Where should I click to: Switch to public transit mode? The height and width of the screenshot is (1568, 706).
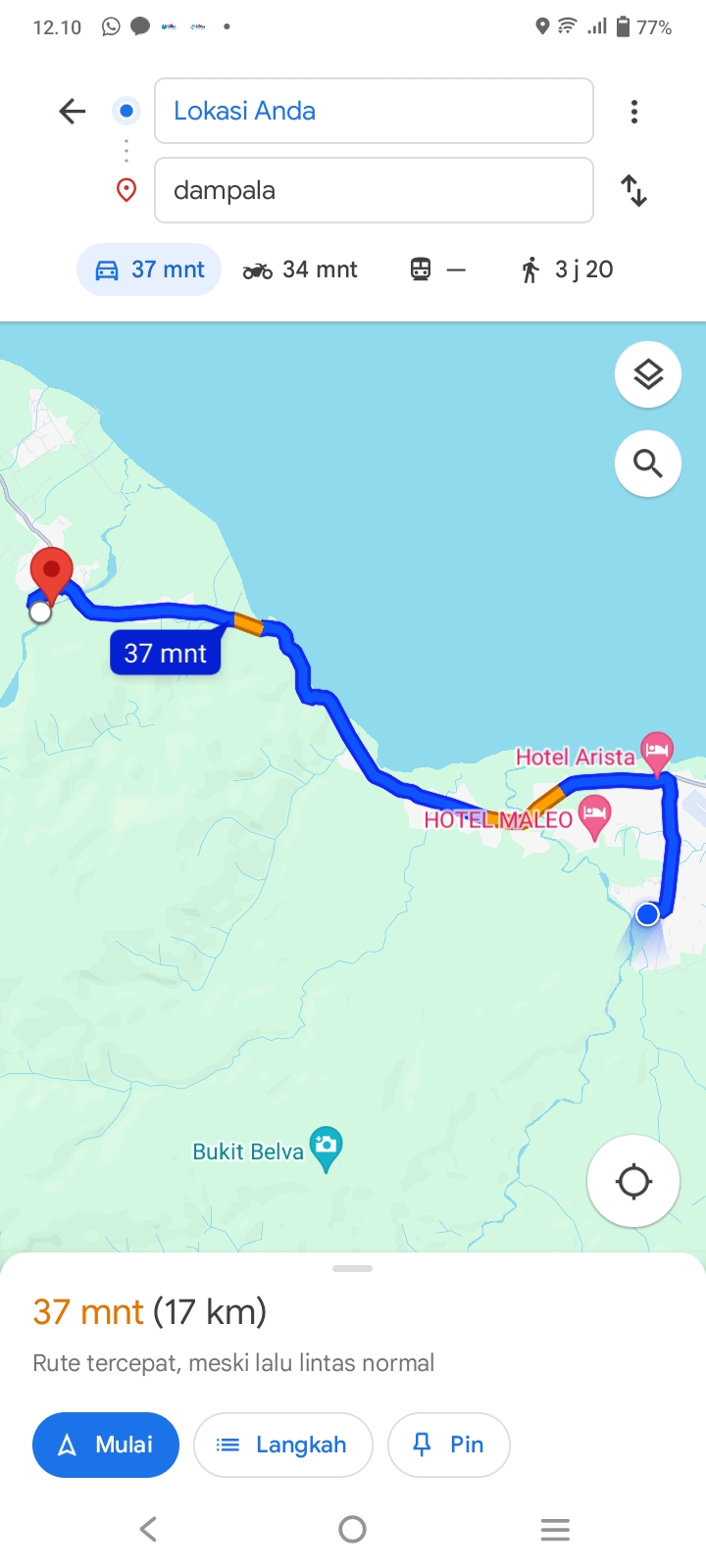pyautogui.click(x=437, y=269)
